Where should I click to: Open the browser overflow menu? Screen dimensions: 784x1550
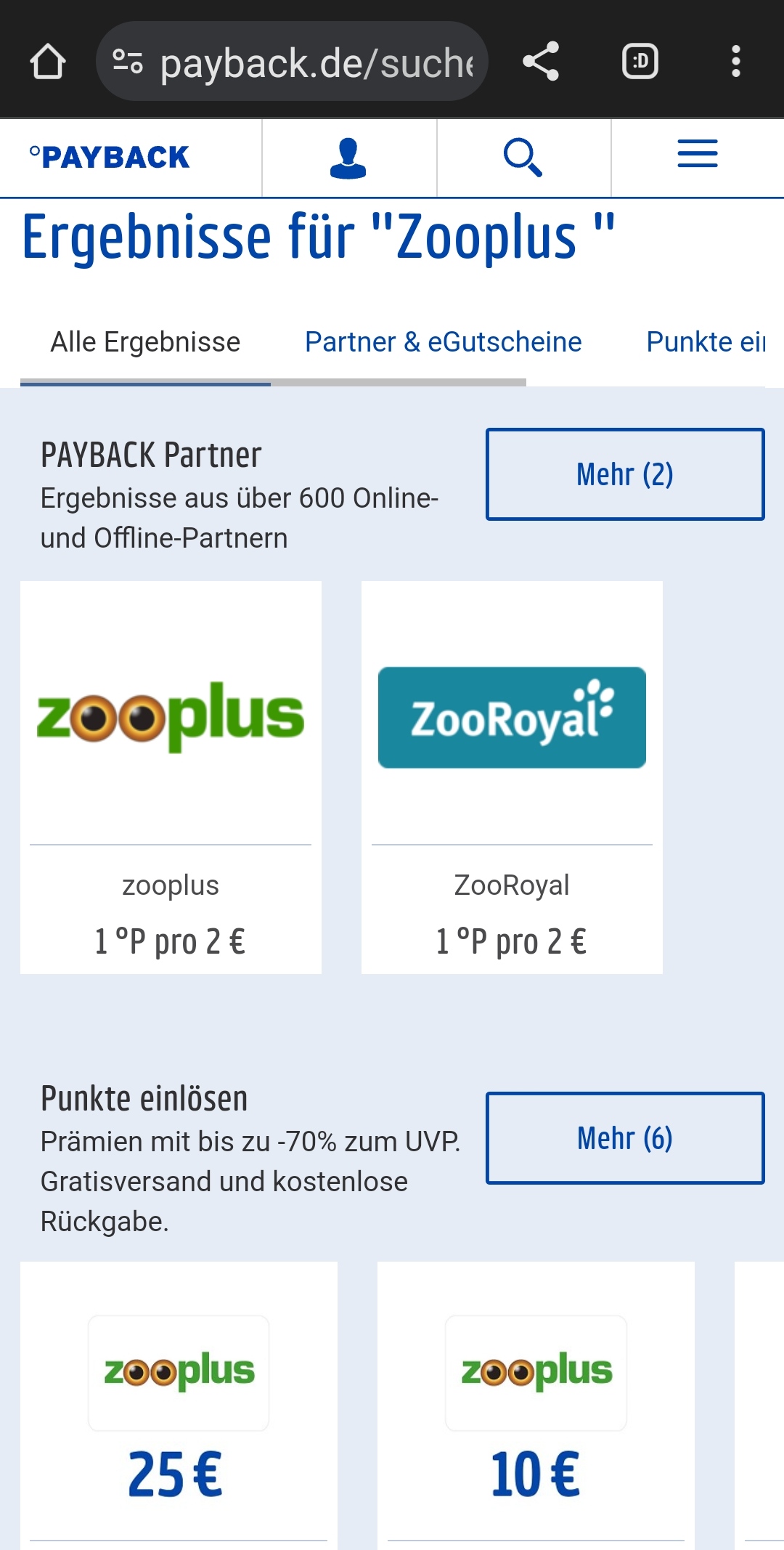coord(736,61)
